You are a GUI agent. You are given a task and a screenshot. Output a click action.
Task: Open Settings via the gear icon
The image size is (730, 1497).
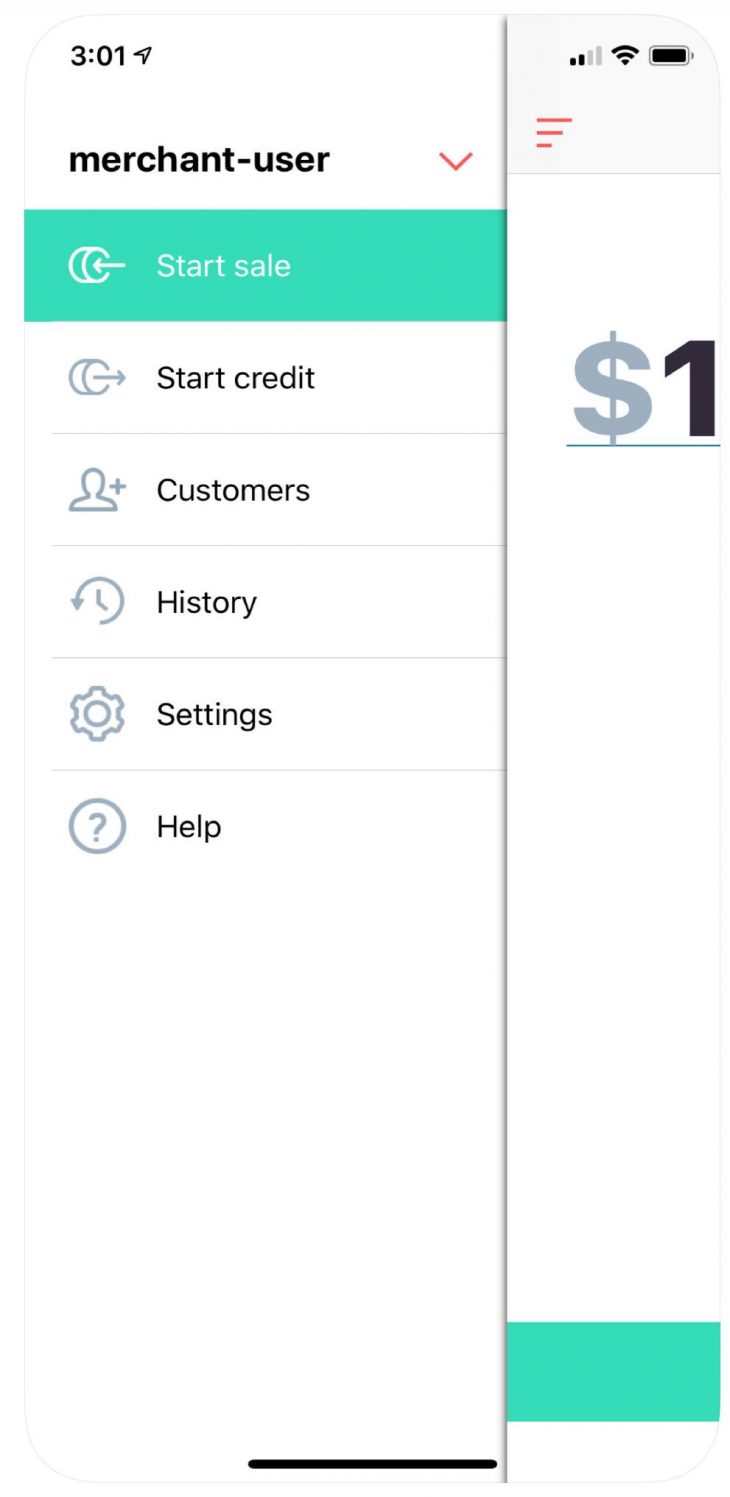click(96, 714)
